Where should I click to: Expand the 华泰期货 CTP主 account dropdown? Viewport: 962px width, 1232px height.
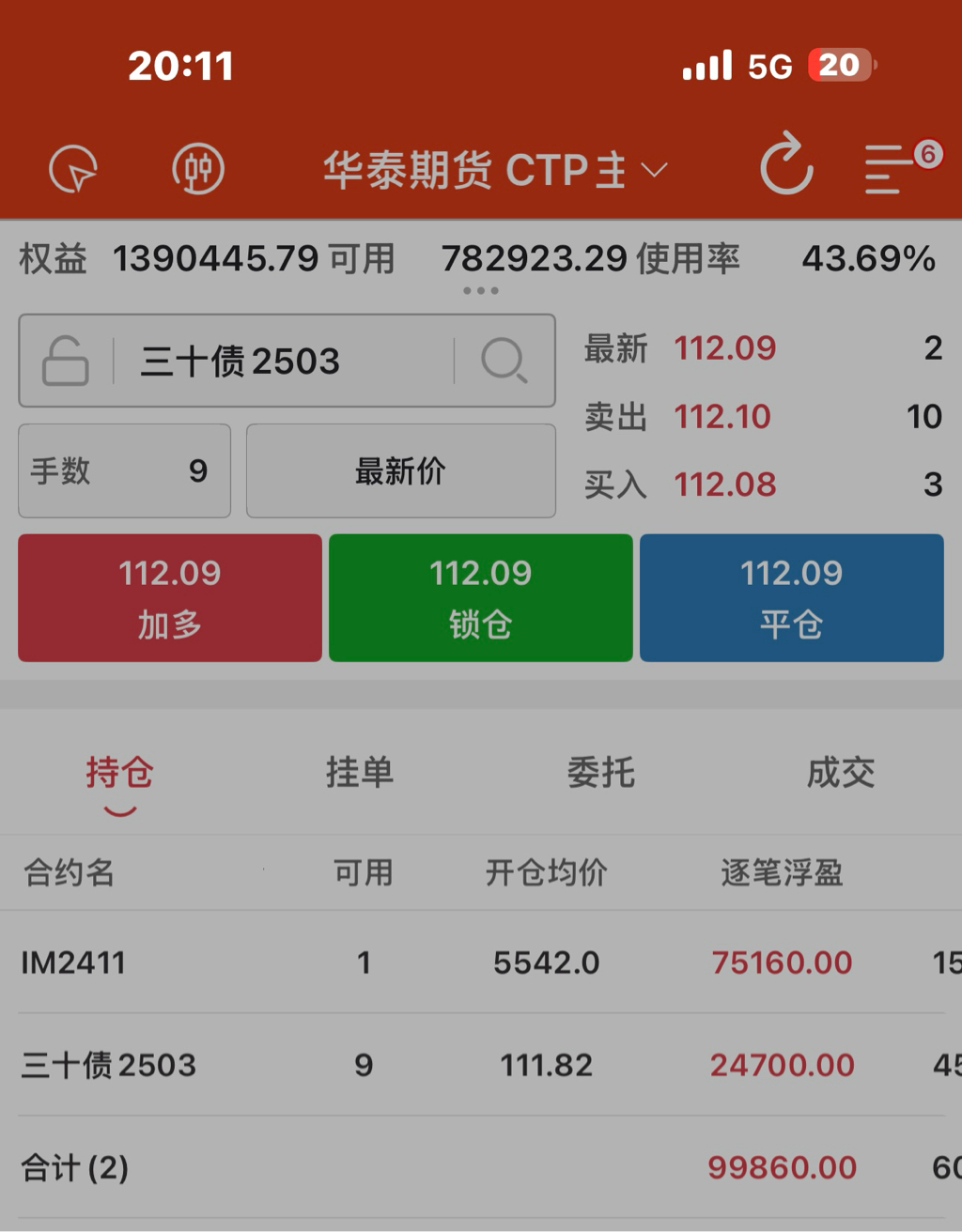coord(495,170)
